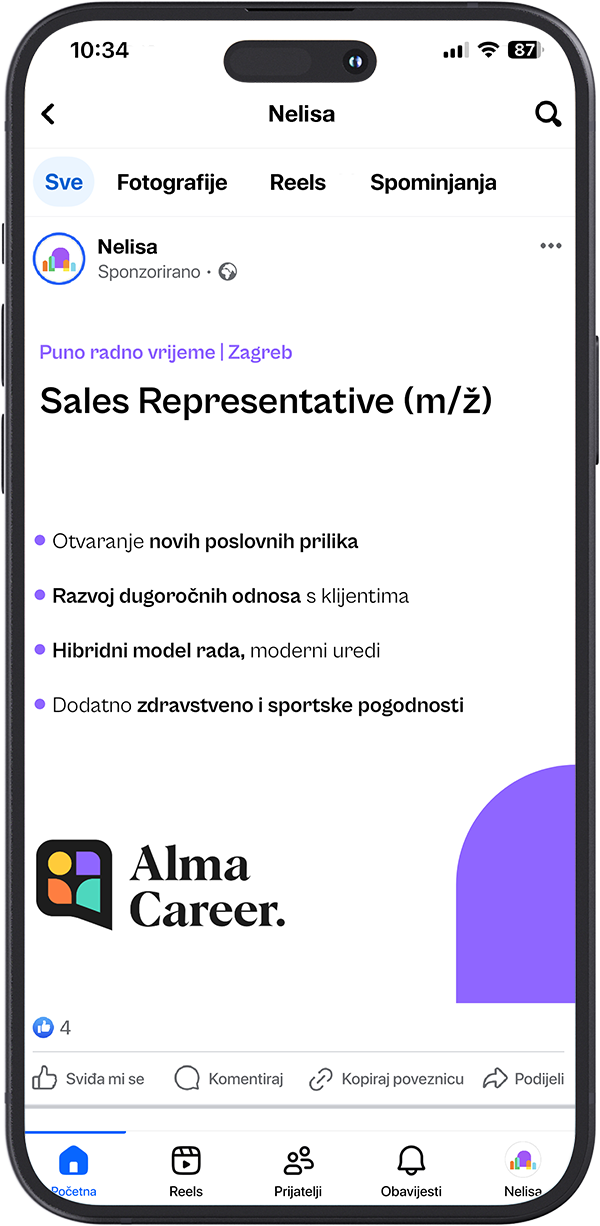The height and width of the screenshot is (1226, 600).
Task: Switch to the Reels top tab
Action: [298, 182]
